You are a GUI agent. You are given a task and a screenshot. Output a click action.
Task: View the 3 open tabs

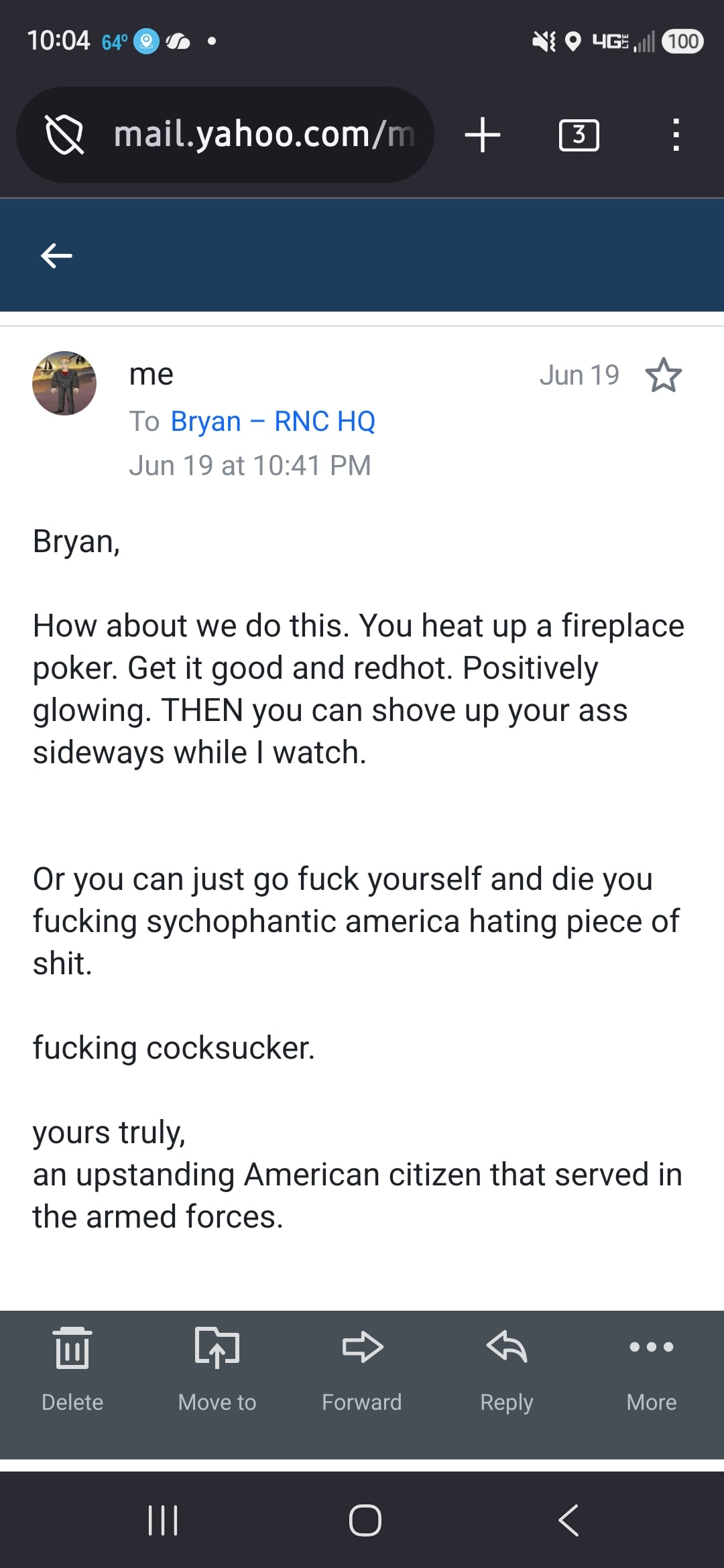[579, 135]
